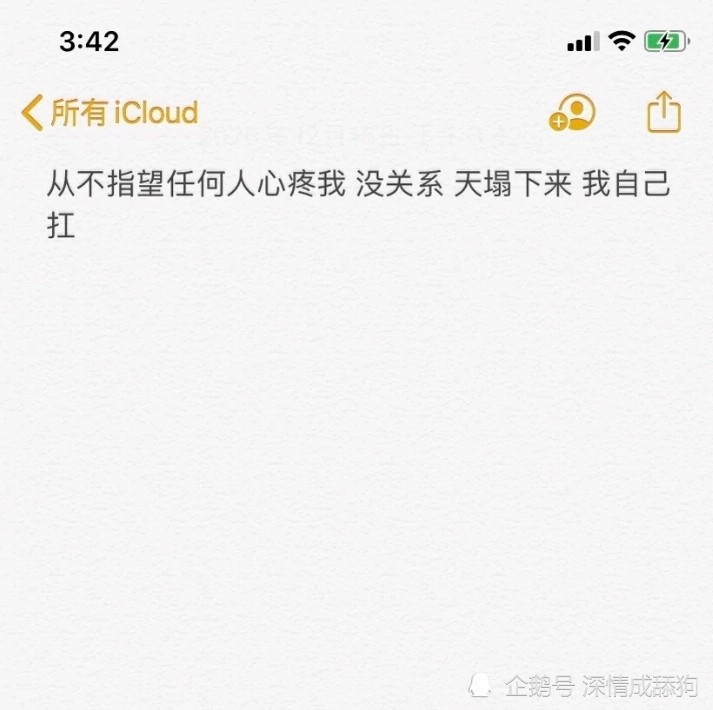Viewport: 713px width, 710px height.
Task: Share this note
Action: [x=663, y=112]
